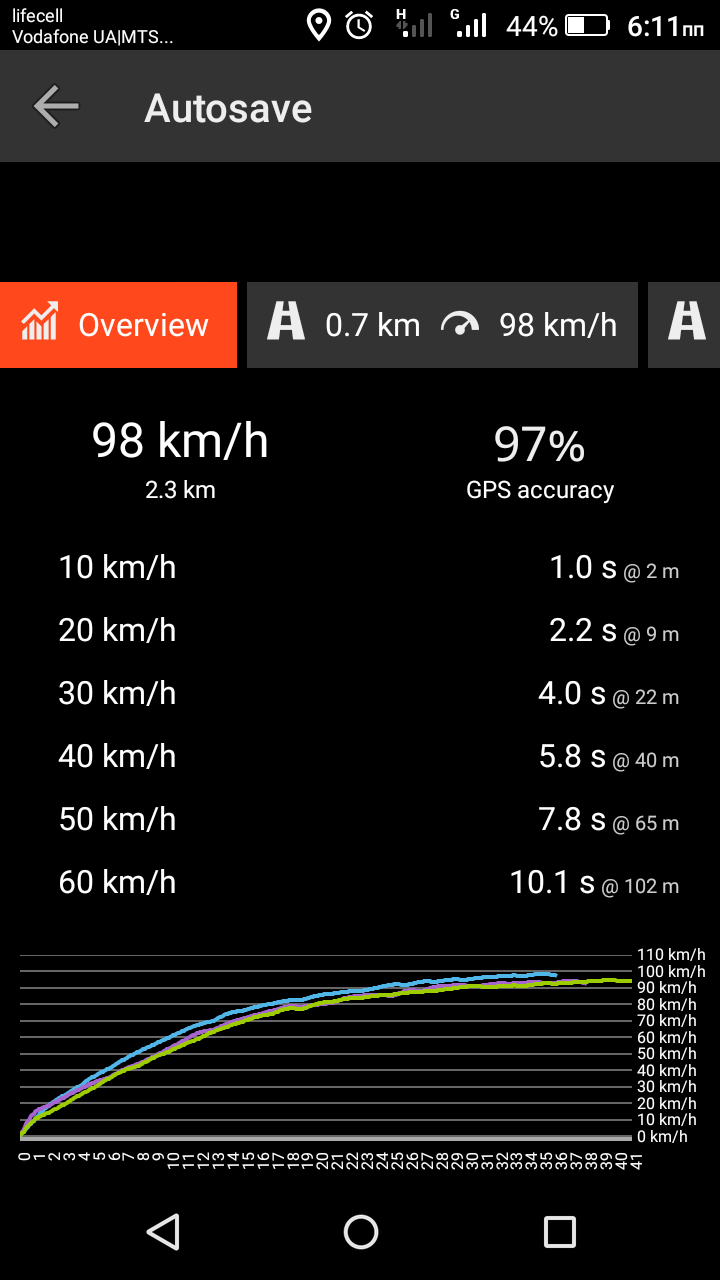Switch to the 0.7 km 98 km/h run tab
This screenshot has width=720, height=1280.
coord(441,325)
